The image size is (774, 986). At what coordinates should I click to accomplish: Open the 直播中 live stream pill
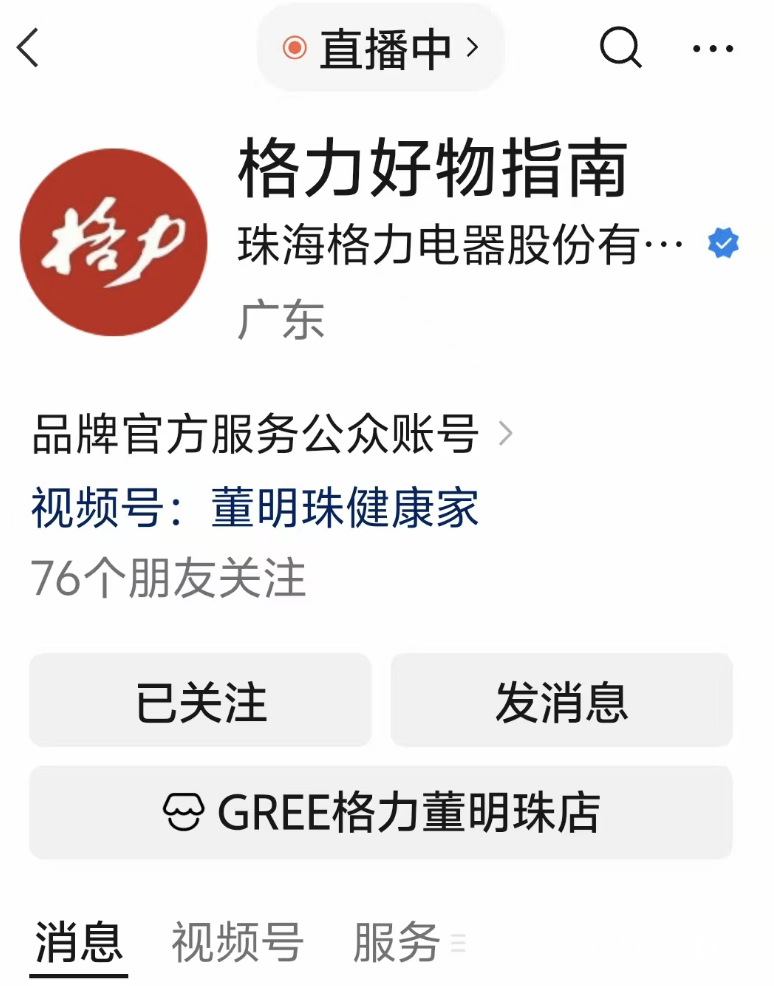point(381,48)
